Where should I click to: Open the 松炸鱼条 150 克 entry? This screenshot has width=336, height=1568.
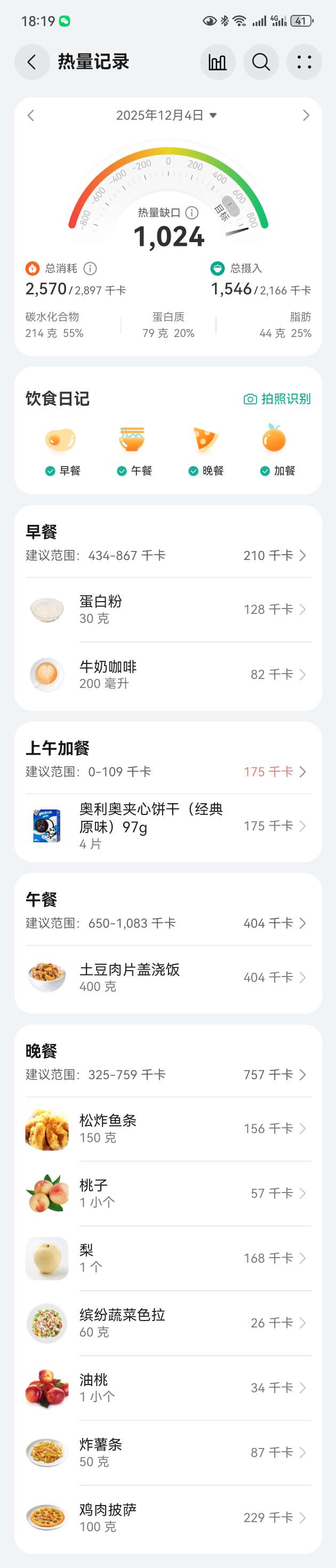[x=168, y=1129]
